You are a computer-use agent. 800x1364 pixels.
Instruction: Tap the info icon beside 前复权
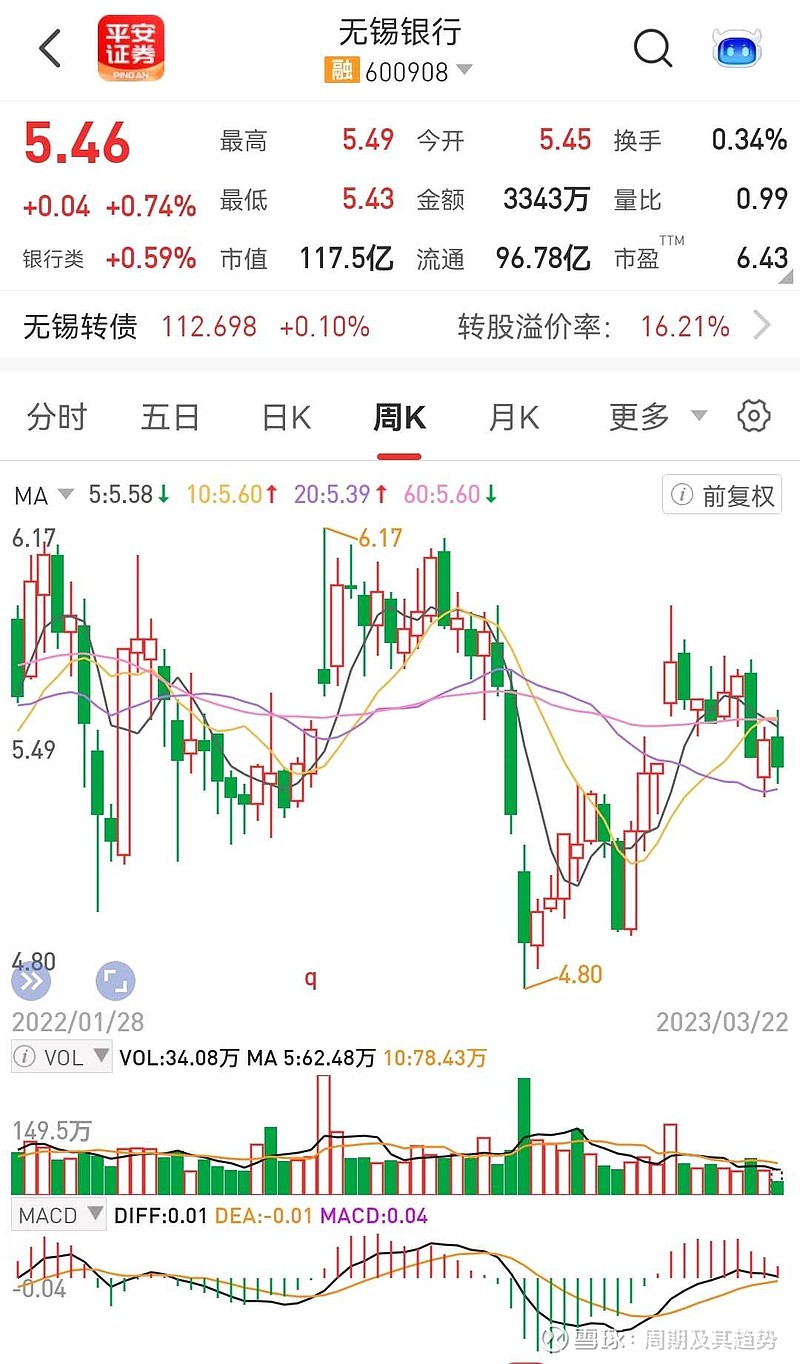[x=683, y=495]
